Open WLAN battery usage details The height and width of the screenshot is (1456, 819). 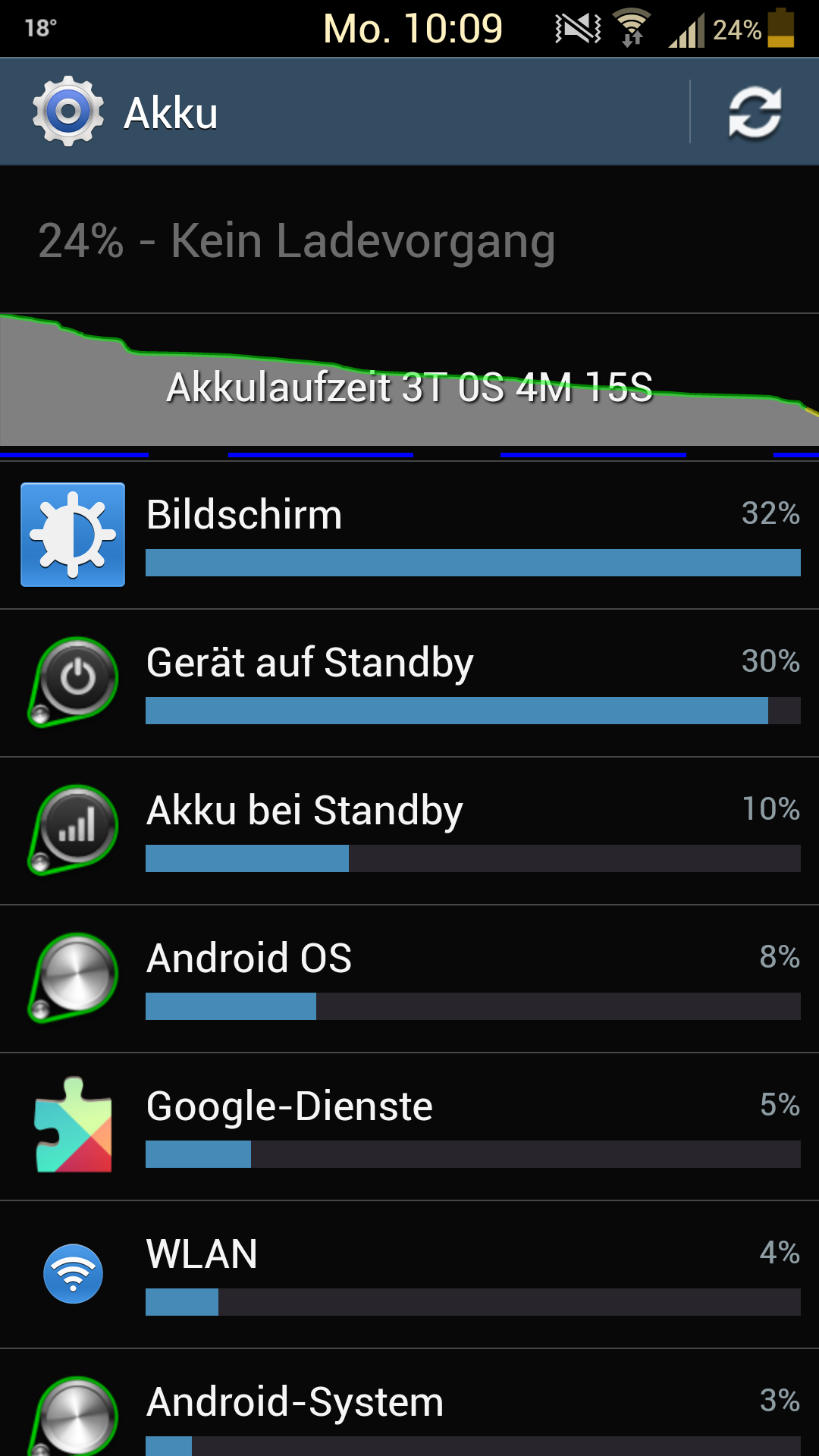[x=409, y=1275]
